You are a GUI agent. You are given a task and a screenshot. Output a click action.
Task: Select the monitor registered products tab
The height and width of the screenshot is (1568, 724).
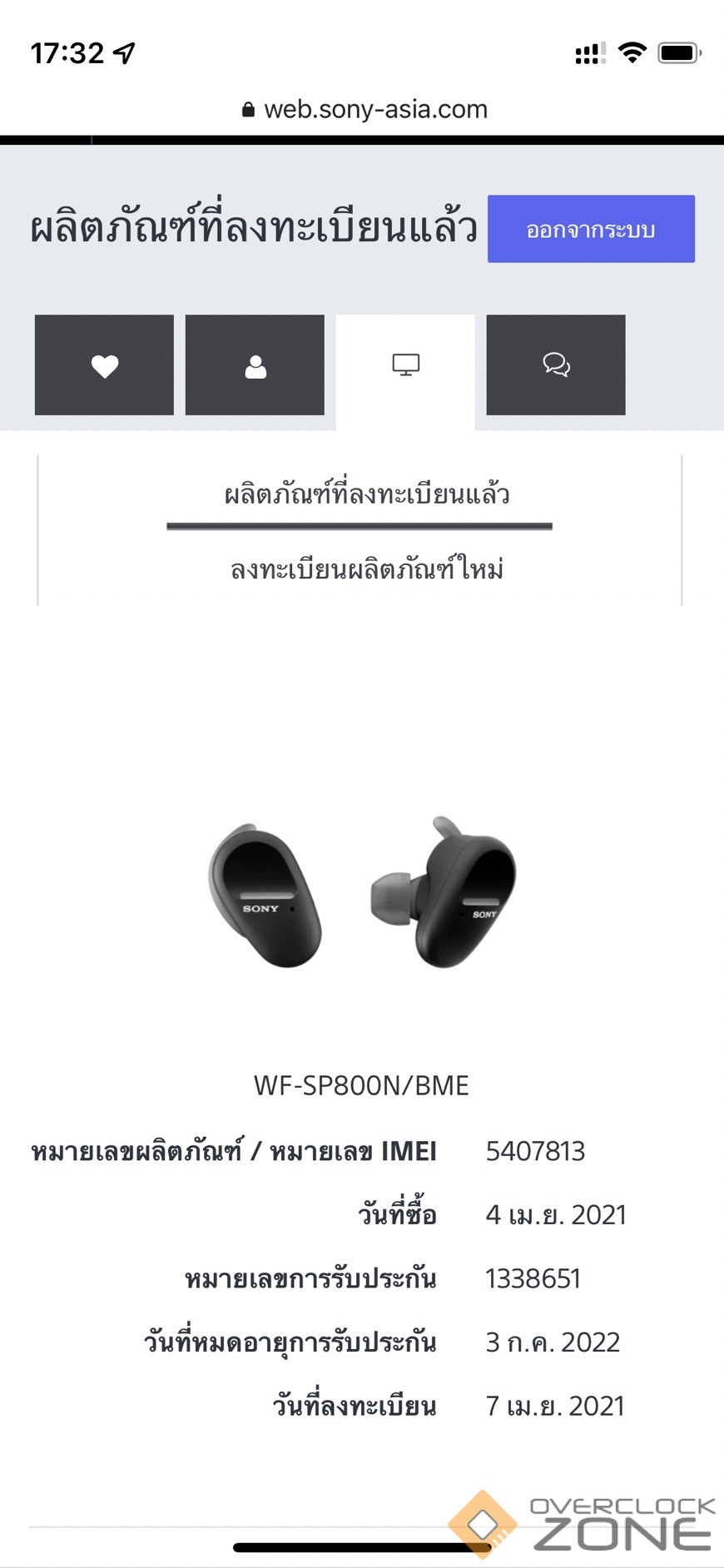405,365
